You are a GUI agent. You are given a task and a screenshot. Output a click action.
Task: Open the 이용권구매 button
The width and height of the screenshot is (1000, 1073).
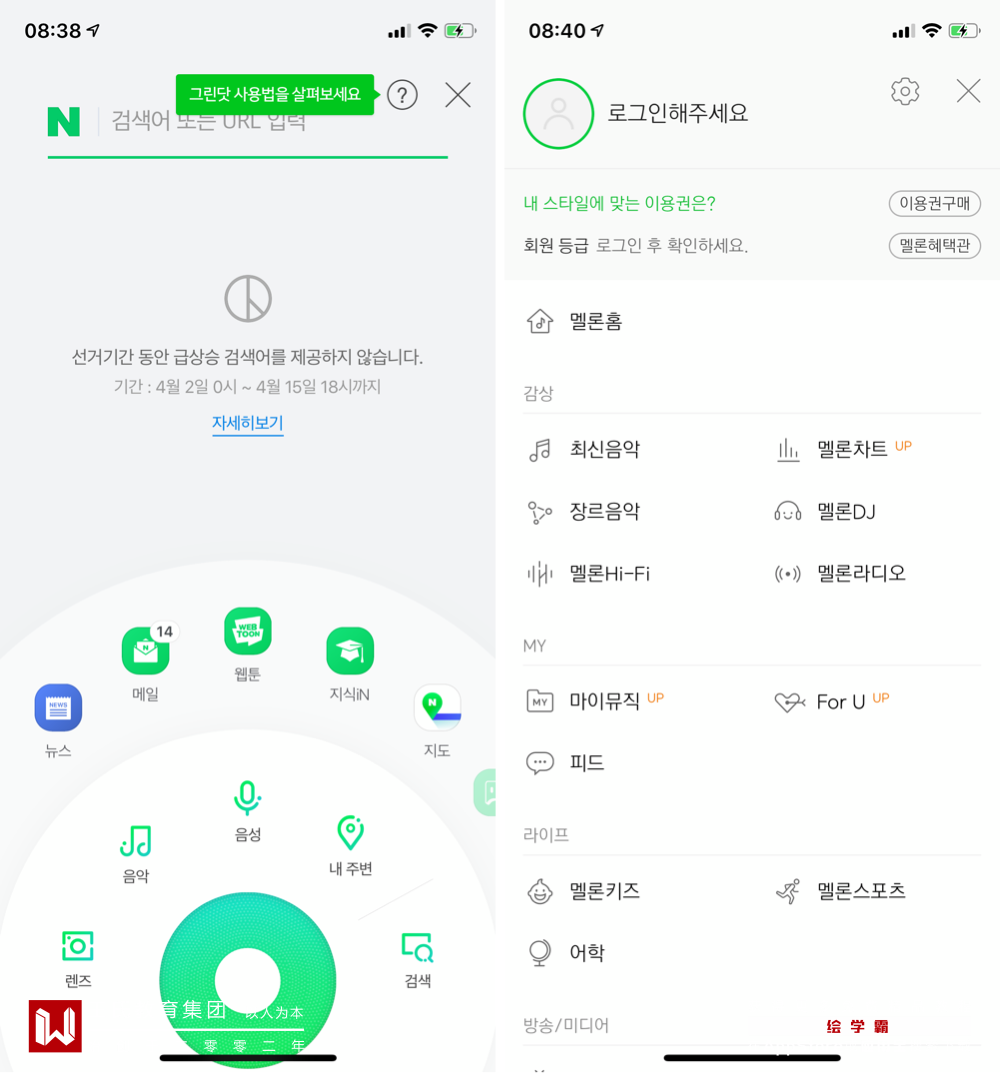pyautogui.click(x=934, y=204)
